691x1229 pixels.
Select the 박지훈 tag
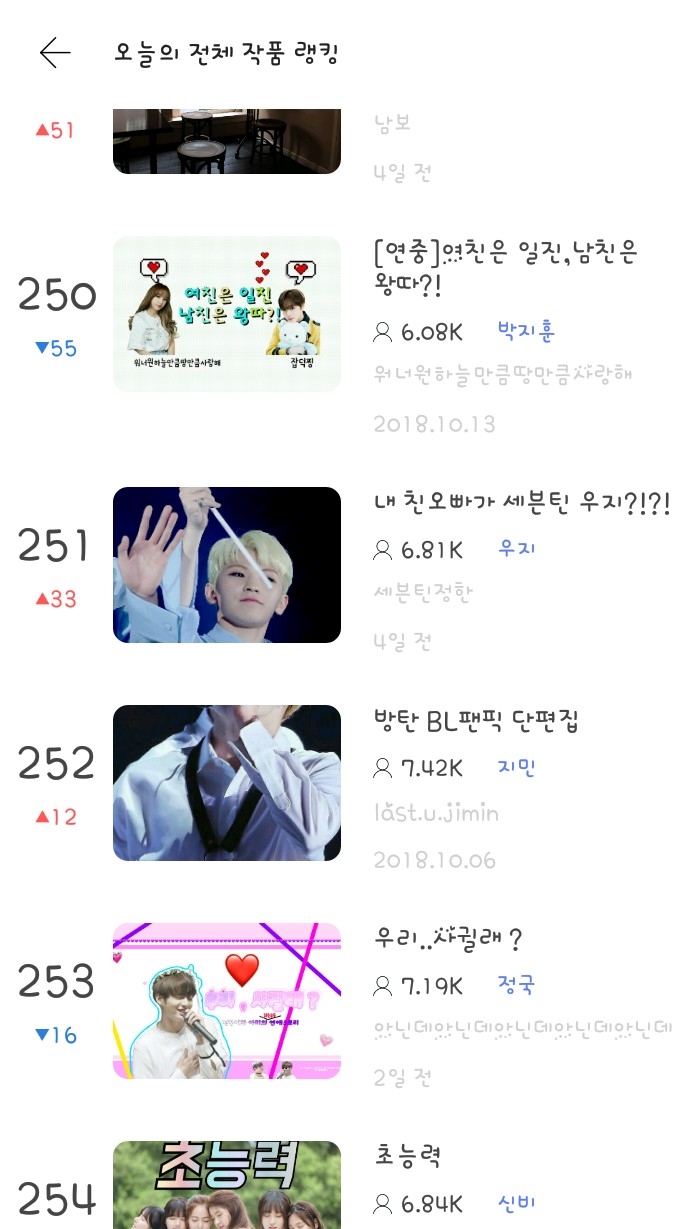tap(526, 331)
